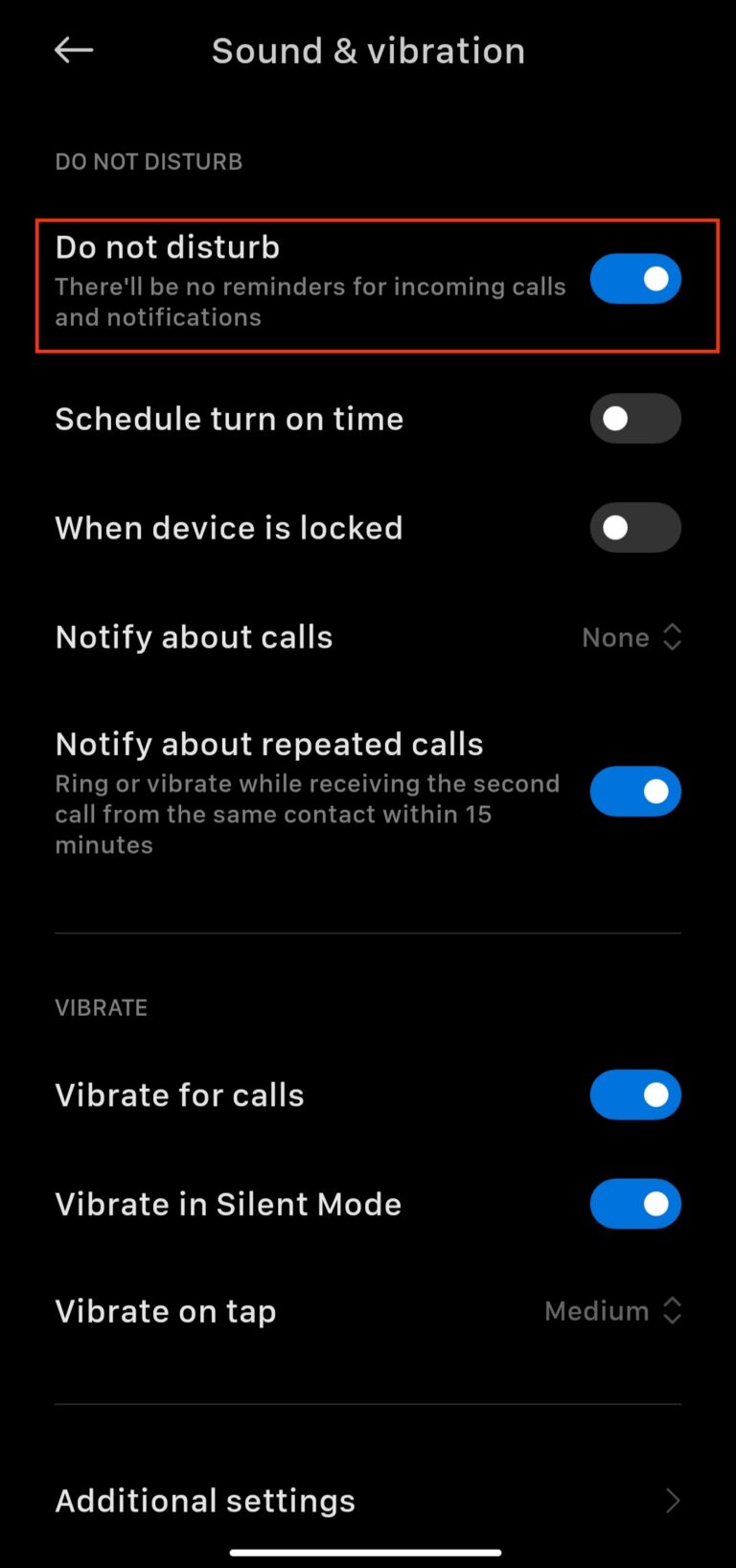Change the Medium vibration intensity dropdown
Image resolution: width=736 pixels, height=1568 pixels.
[x=597, y=1310]
